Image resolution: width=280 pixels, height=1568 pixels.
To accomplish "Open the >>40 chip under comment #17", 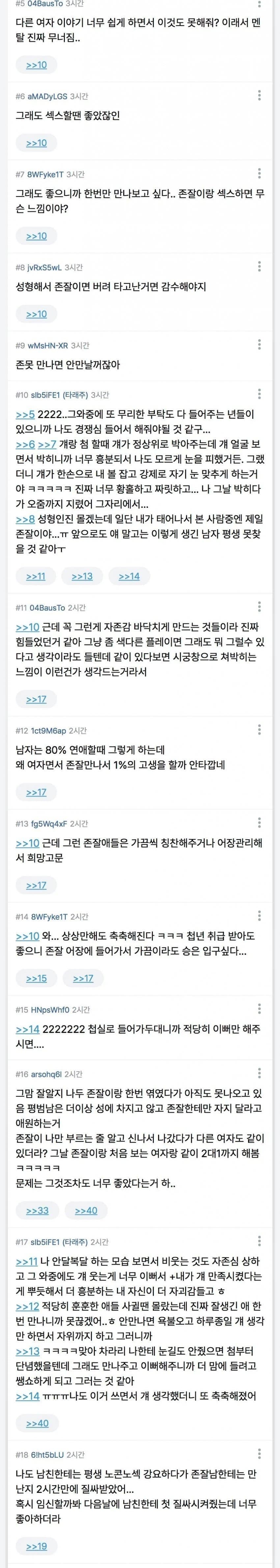I will tap(37, 1423).
